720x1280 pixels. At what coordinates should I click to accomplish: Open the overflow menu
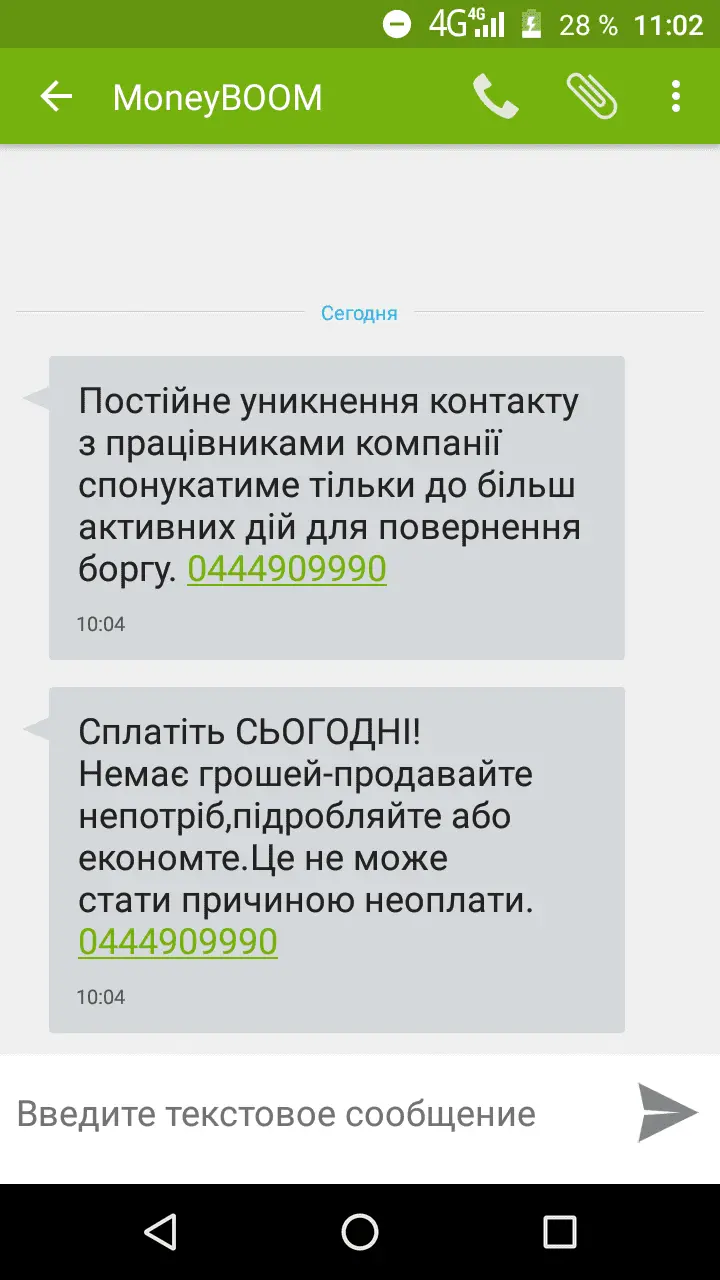[x=676, y=97]
